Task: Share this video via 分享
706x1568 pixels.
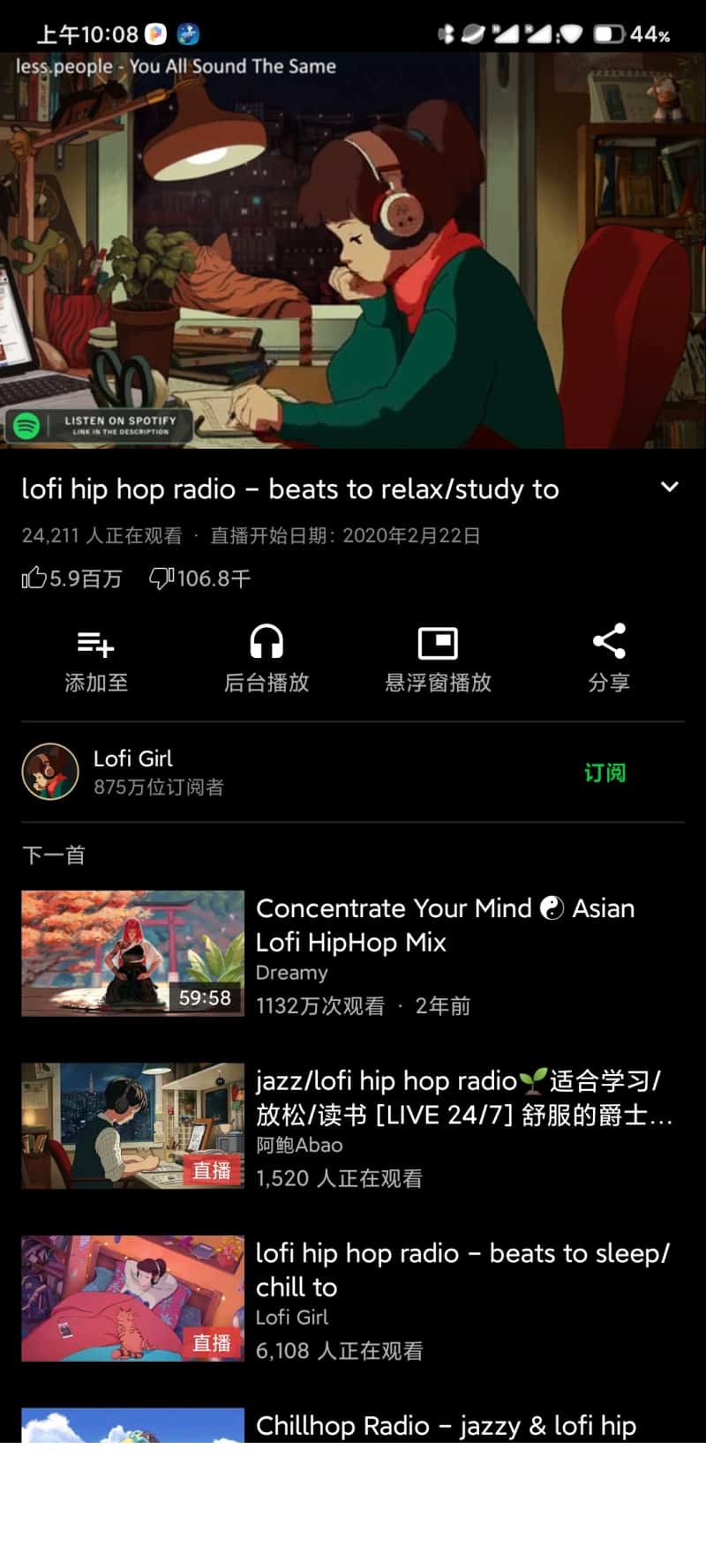Action: (x=608, y=658)
